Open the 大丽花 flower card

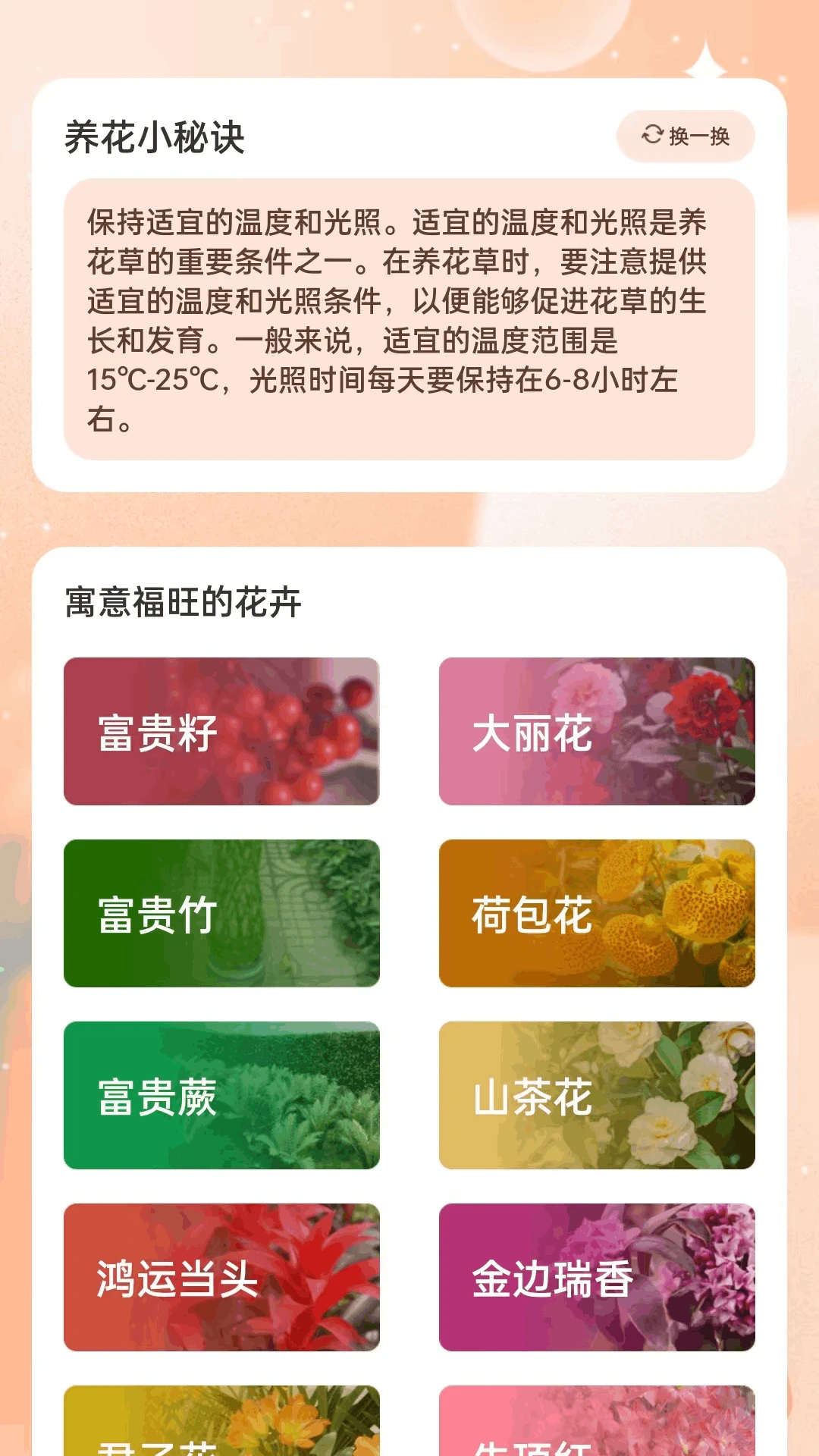point(597,731)
